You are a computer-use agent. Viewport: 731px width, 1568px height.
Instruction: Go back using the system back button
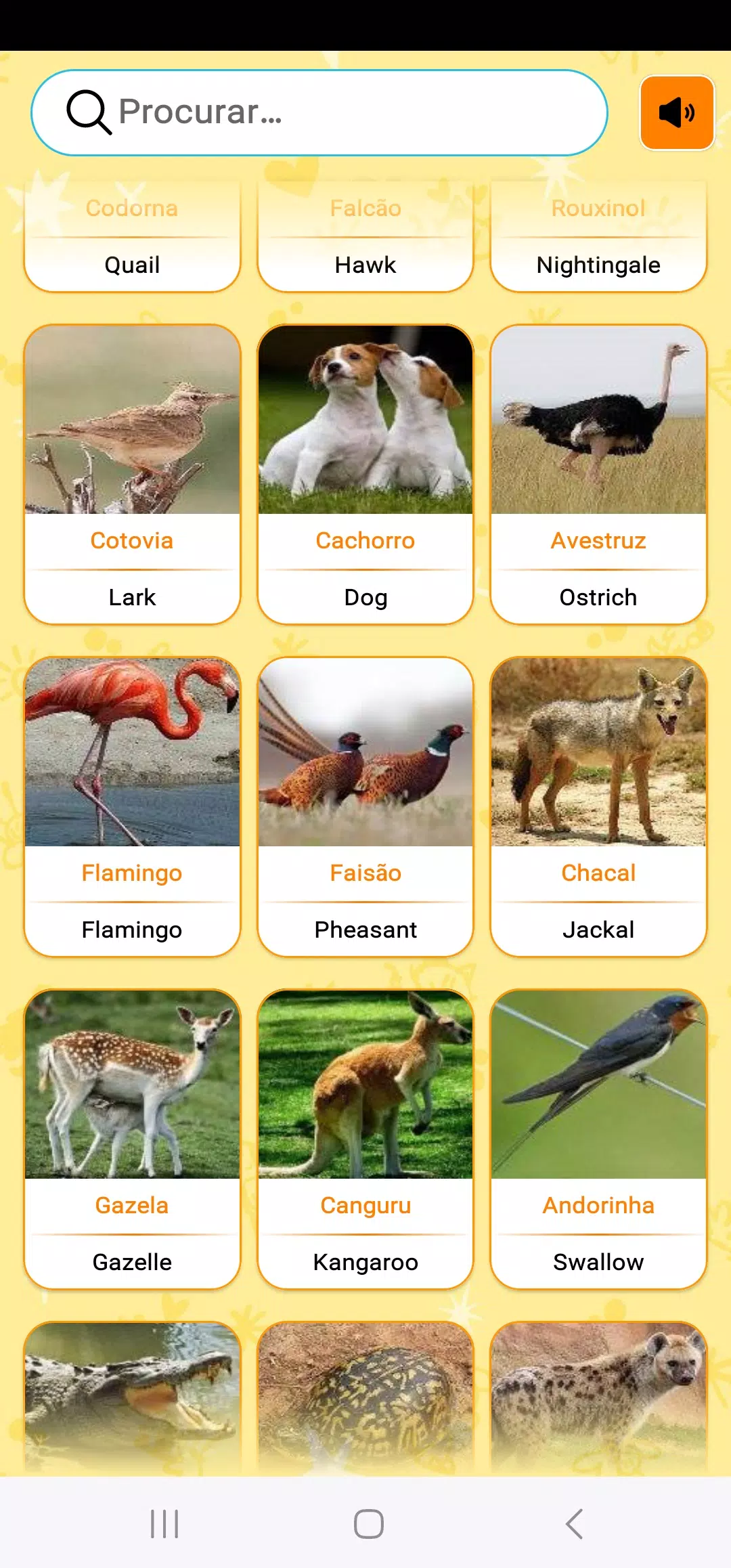(574, 1523)
